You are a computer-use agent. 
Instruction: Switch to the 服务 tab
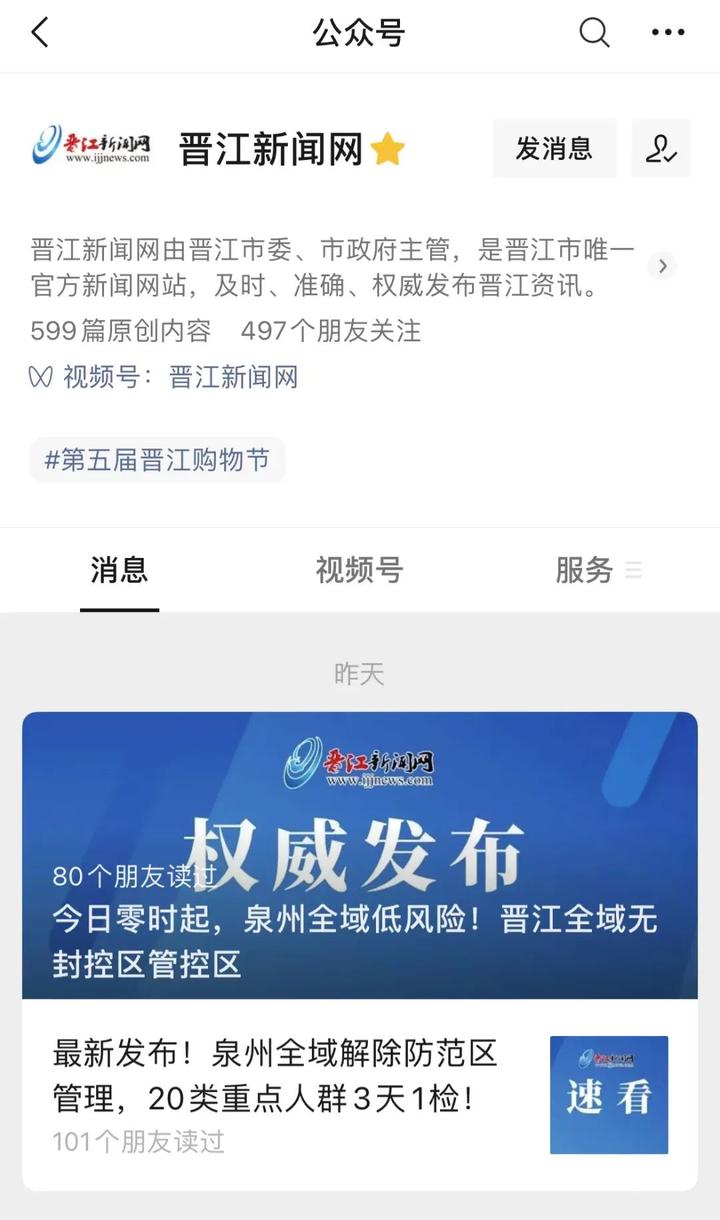coord(585,570)
